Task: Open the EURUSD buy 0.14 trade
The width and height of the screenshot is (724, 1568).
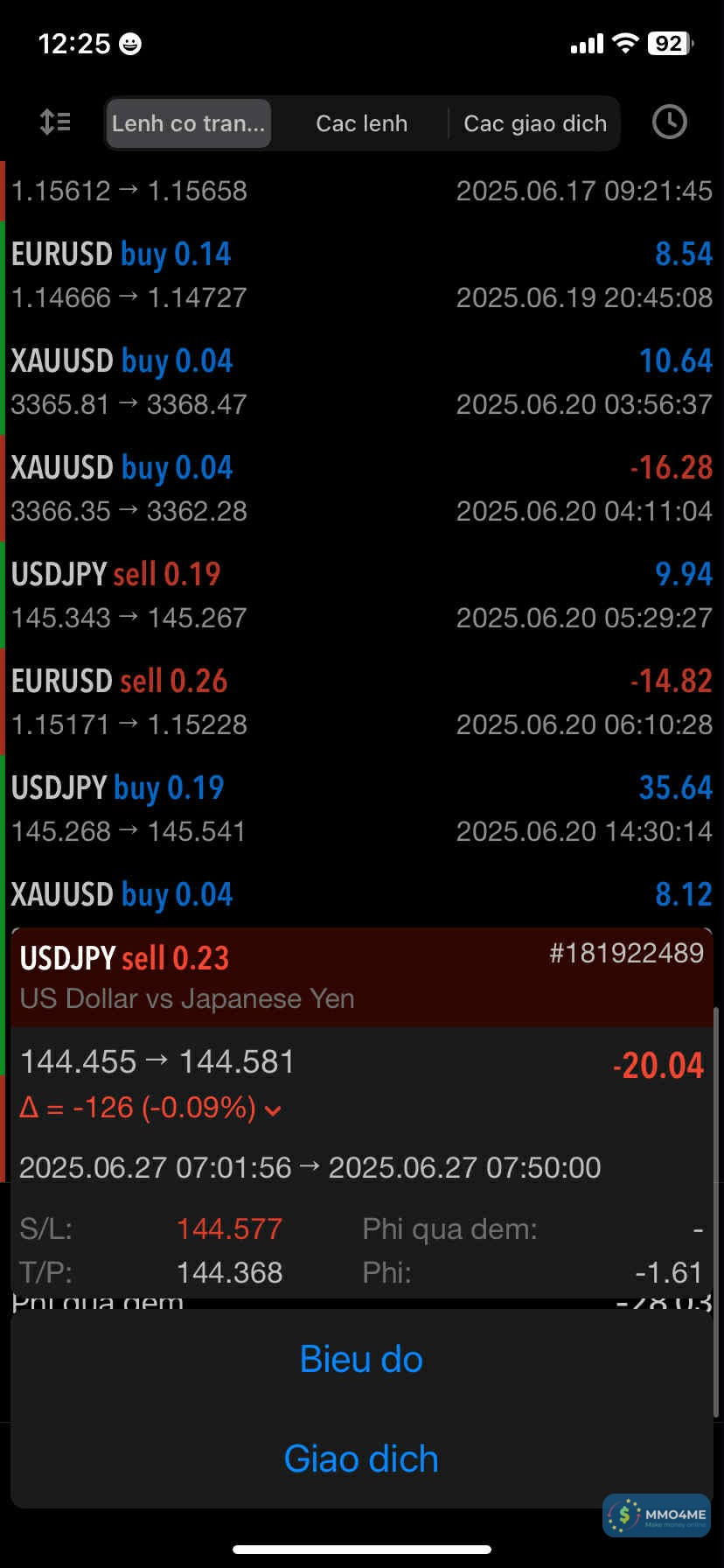Action: (x=361, y=275)
